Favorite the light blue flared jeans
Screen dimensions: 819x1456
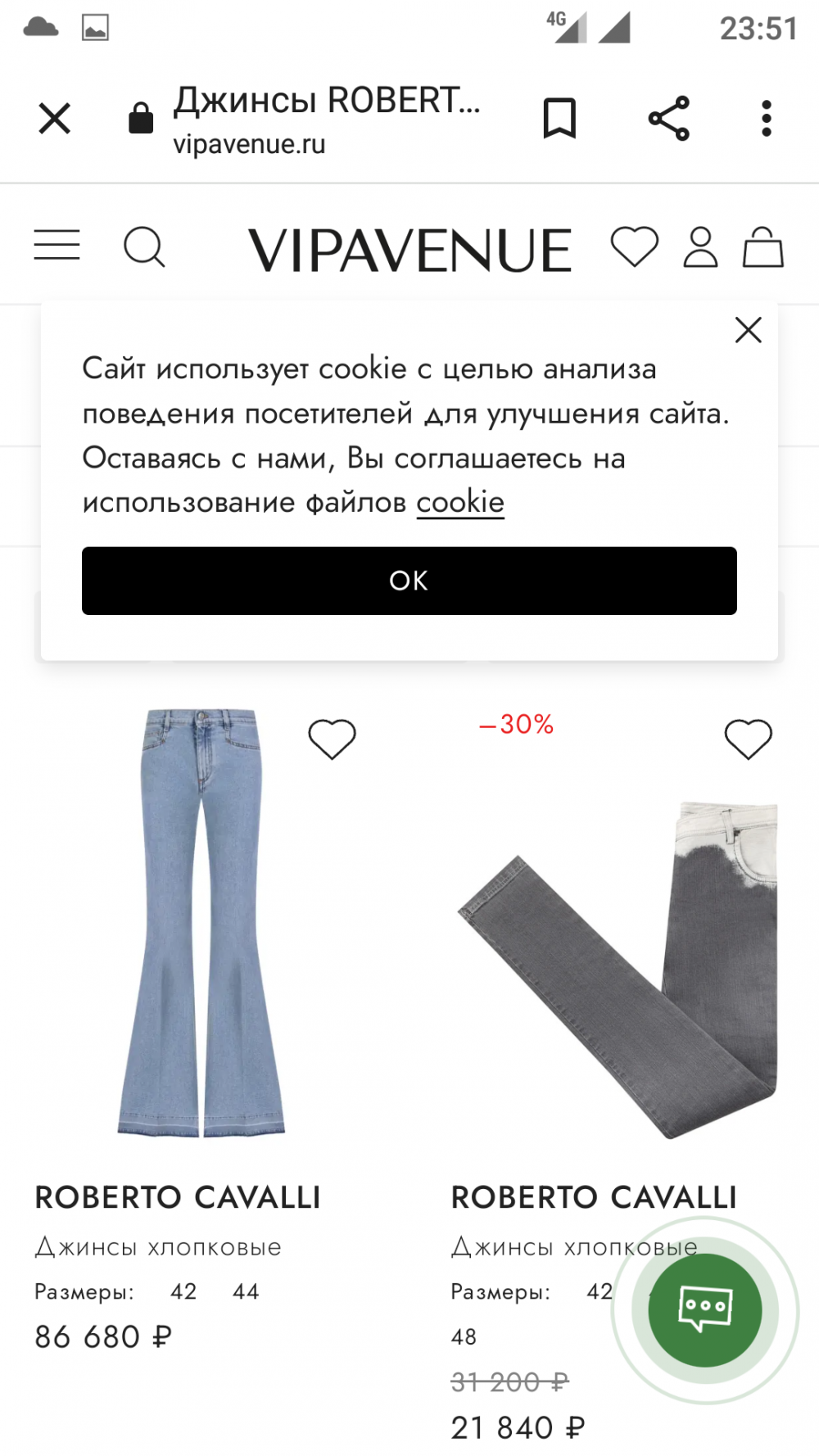[x=331, y=738]
